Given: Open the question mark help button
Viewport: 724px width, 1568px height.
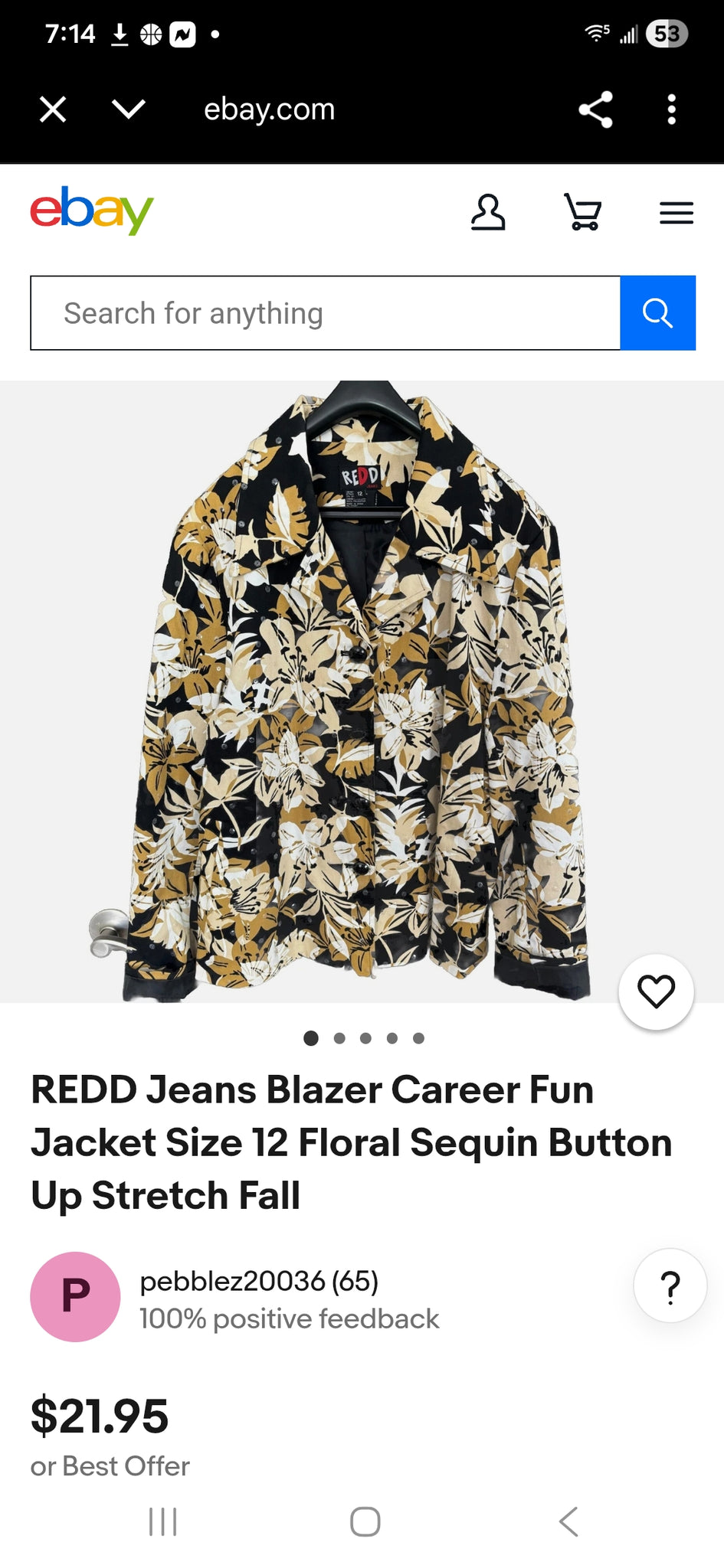Looking at the screenshot, I should tap(670, 1286).
